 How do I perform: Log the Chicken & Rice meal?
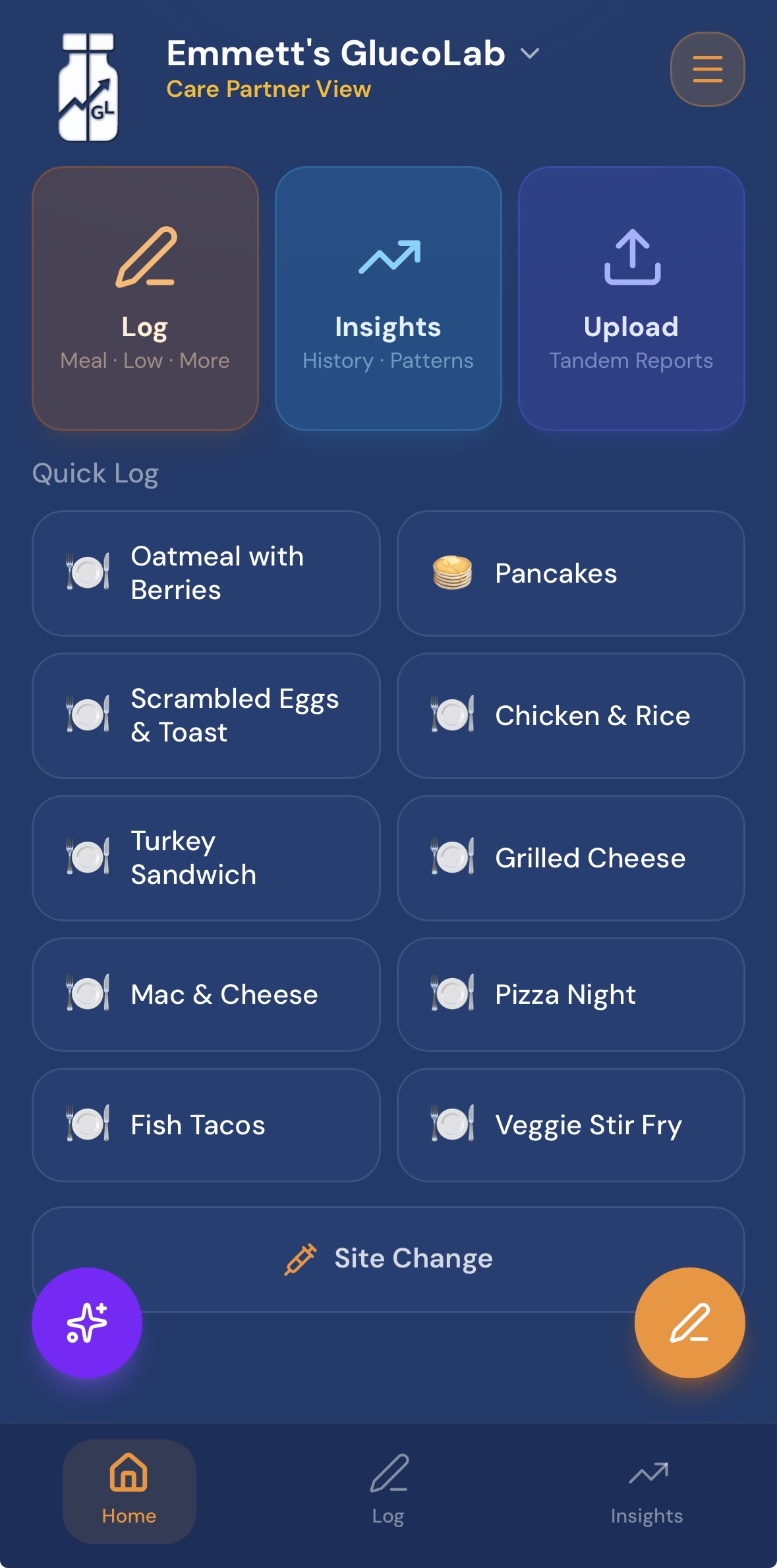(571, 716)
